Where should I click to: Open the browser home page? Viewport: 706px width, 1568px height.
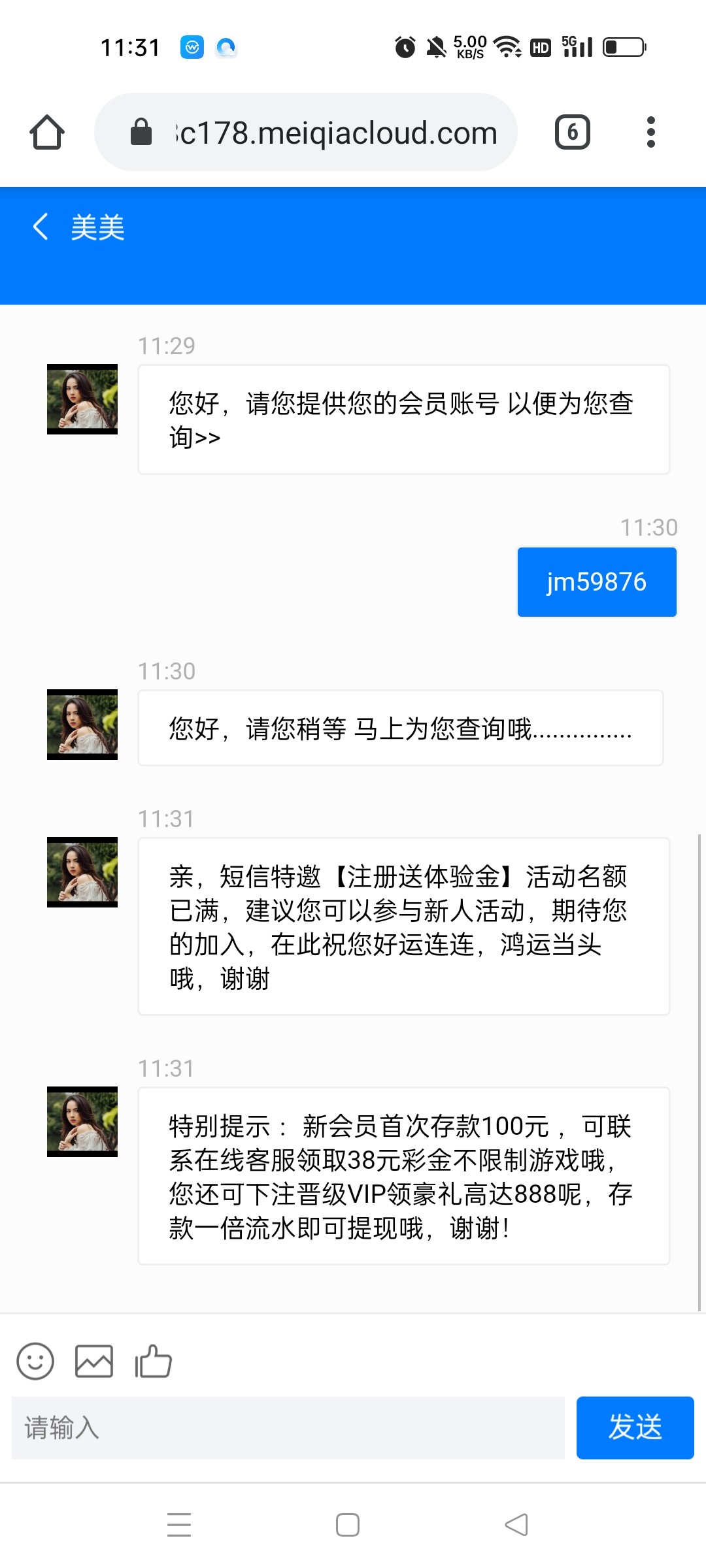point(47,133)
